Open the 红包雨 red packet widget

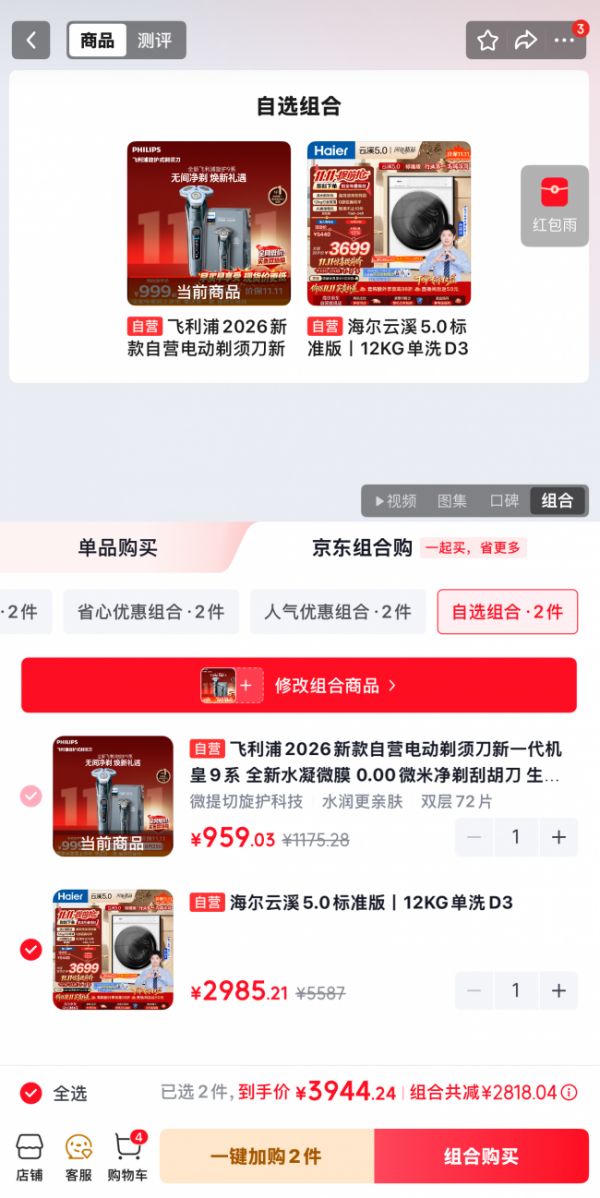tap(555, 206)
